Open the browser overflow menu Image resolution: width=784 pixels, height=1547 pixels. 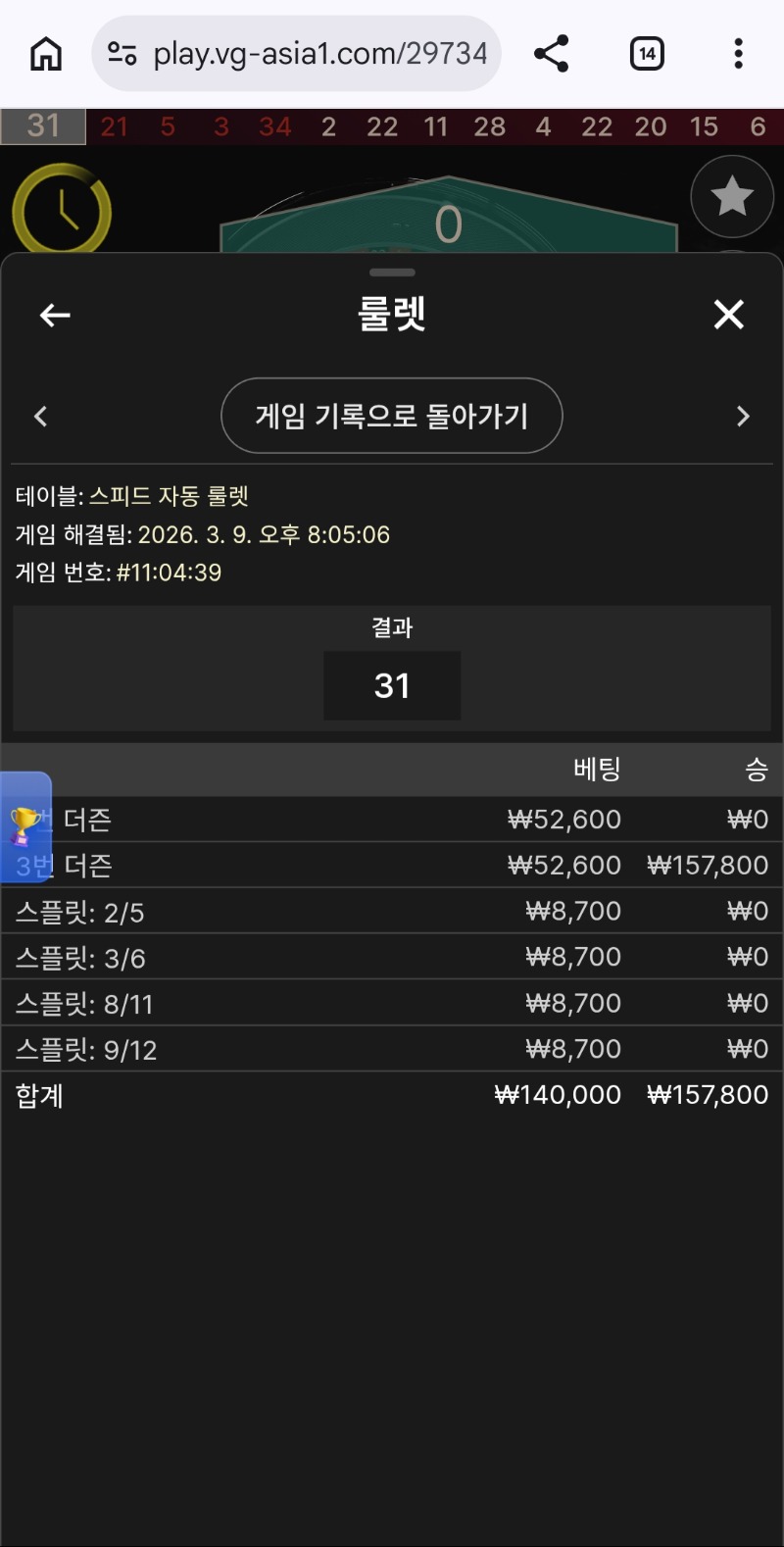(x=738, y=54)
